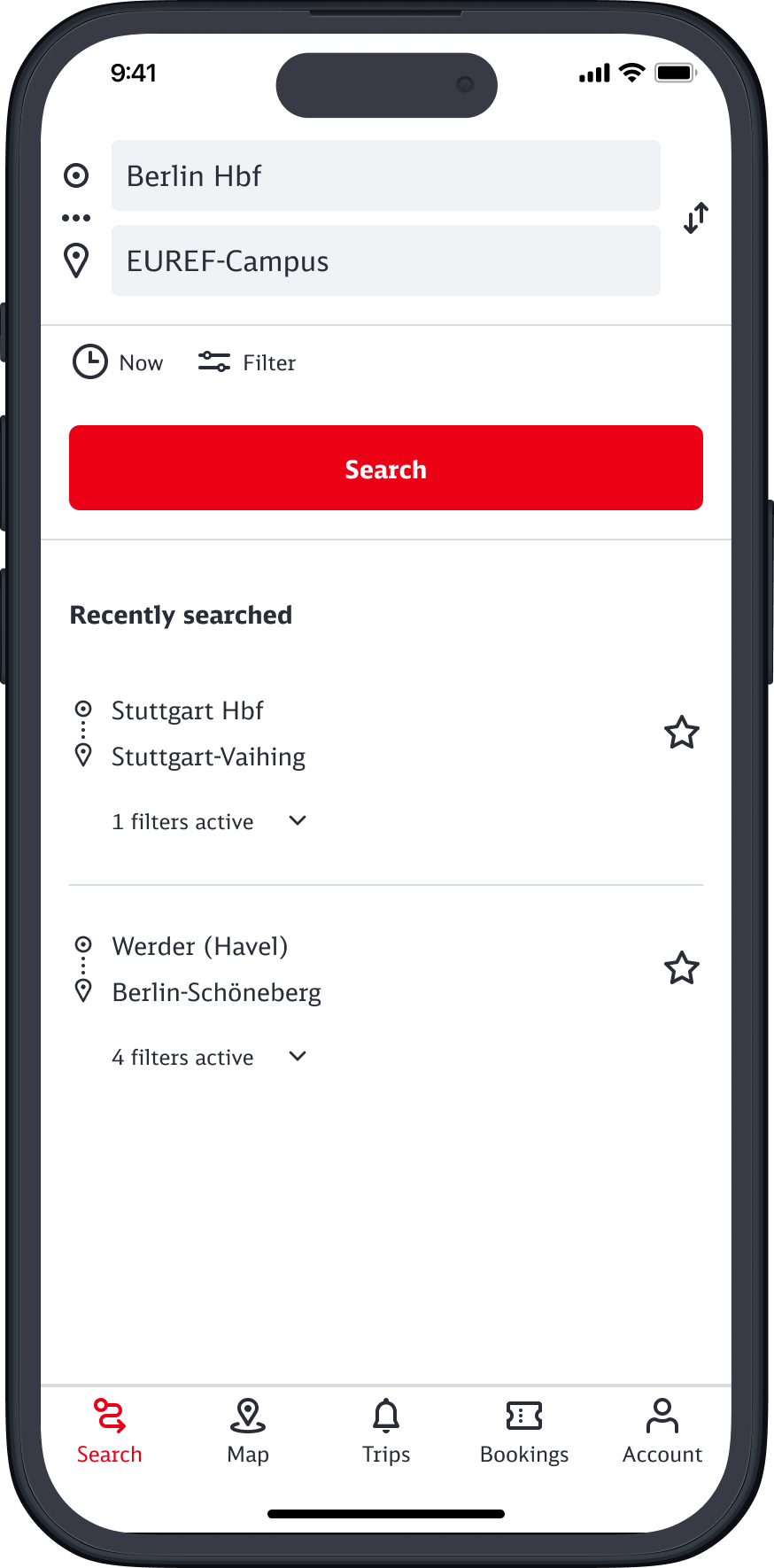774x1568 pixels.
Task: Edit the Berlin Hbf departure field
Action: 385,175
